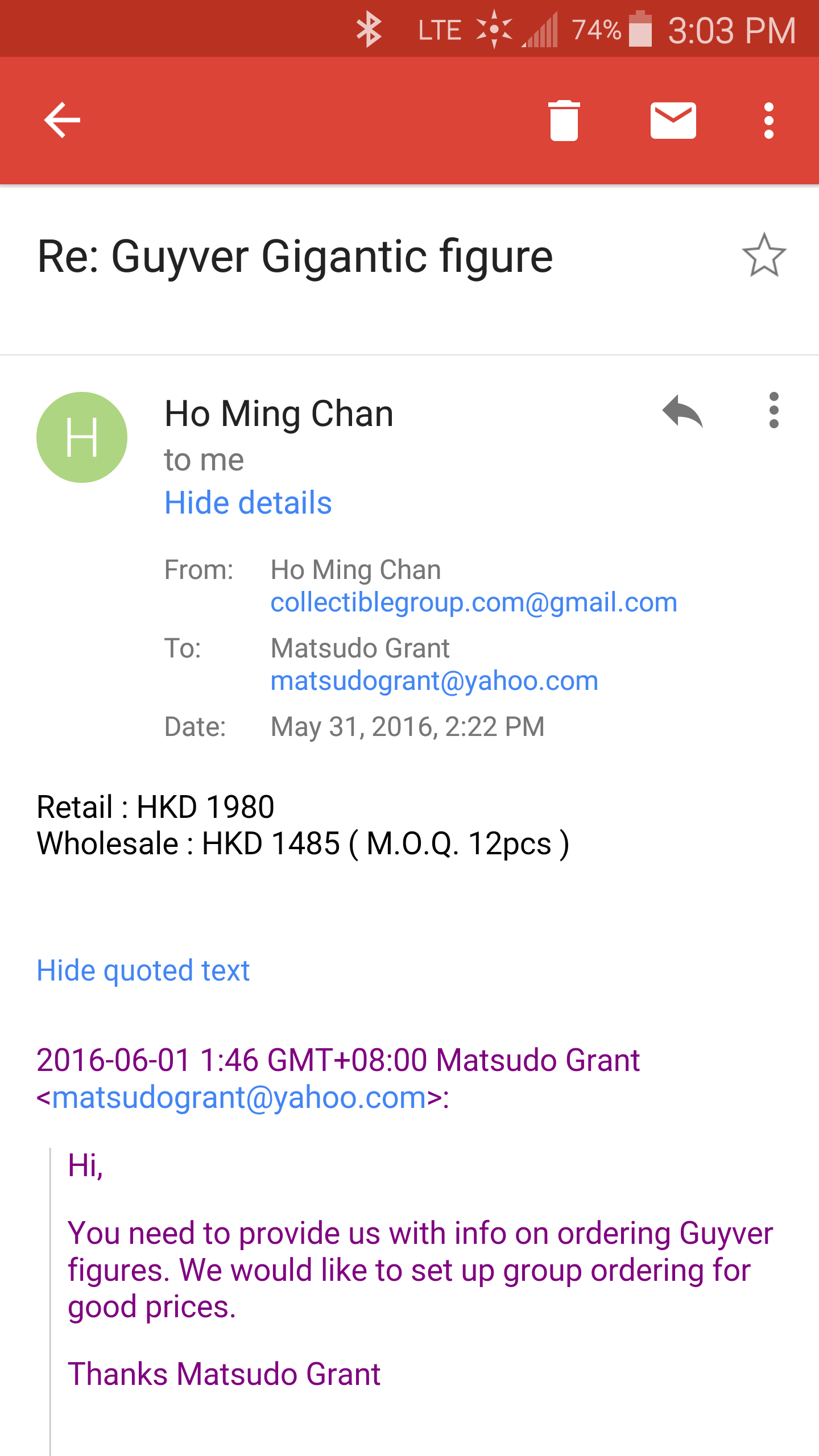Star the Guyver Gigantic figure email
Image resolution: width=819 pixels, height=1456 pixels.
click(x=764, y=255)
